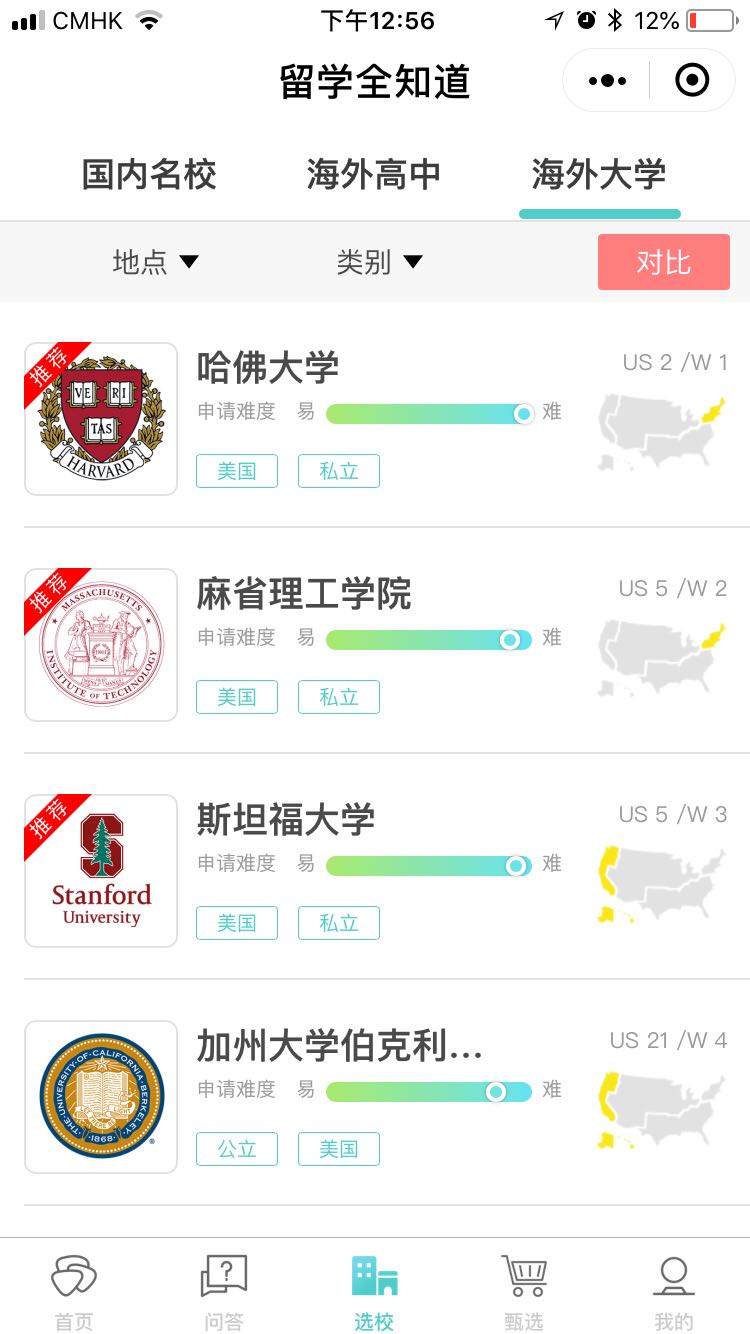Open the 甄选 shopping tab
750x1334 pixels.
click(524, 1290)
